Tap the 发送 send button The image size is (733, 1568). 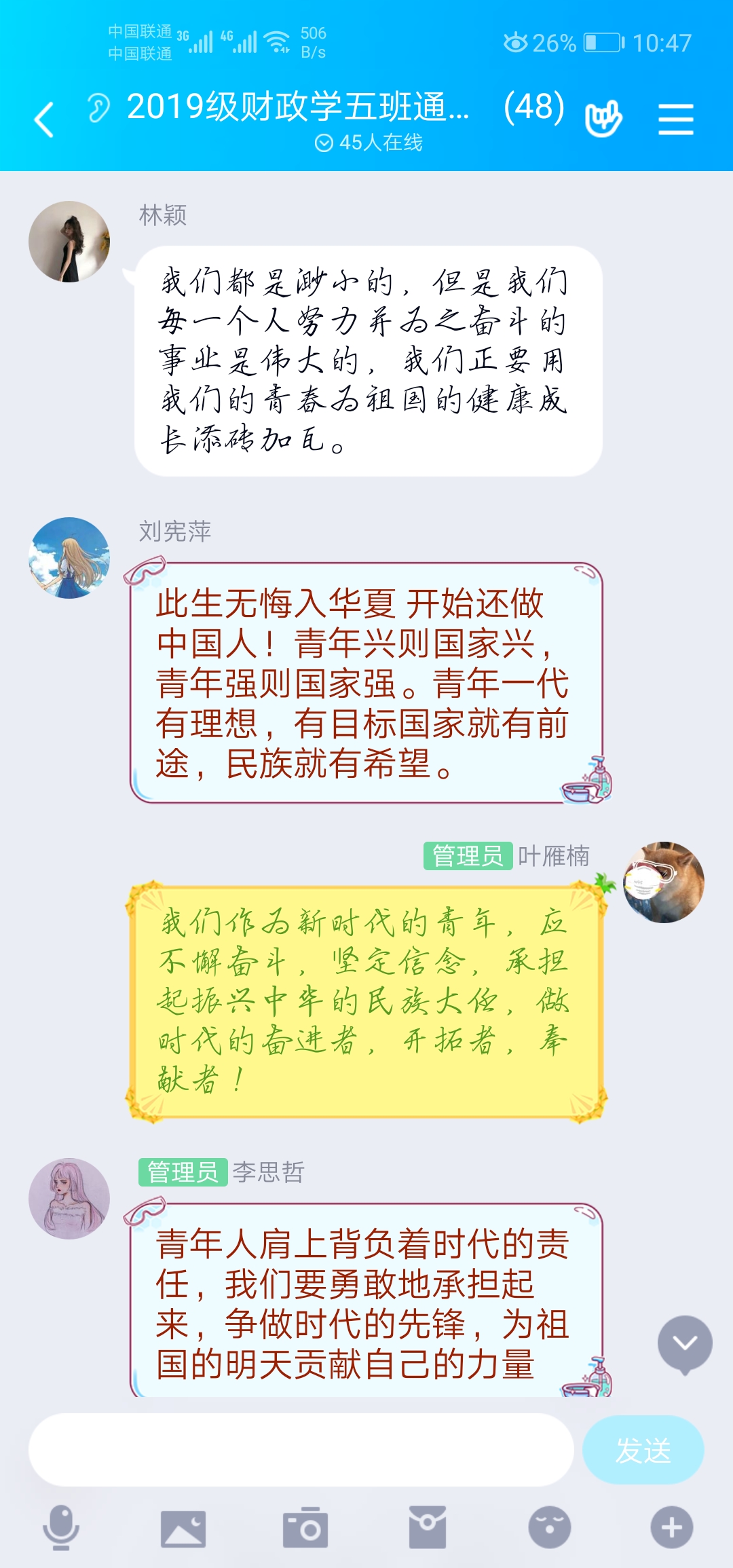tap(643, 1451)
